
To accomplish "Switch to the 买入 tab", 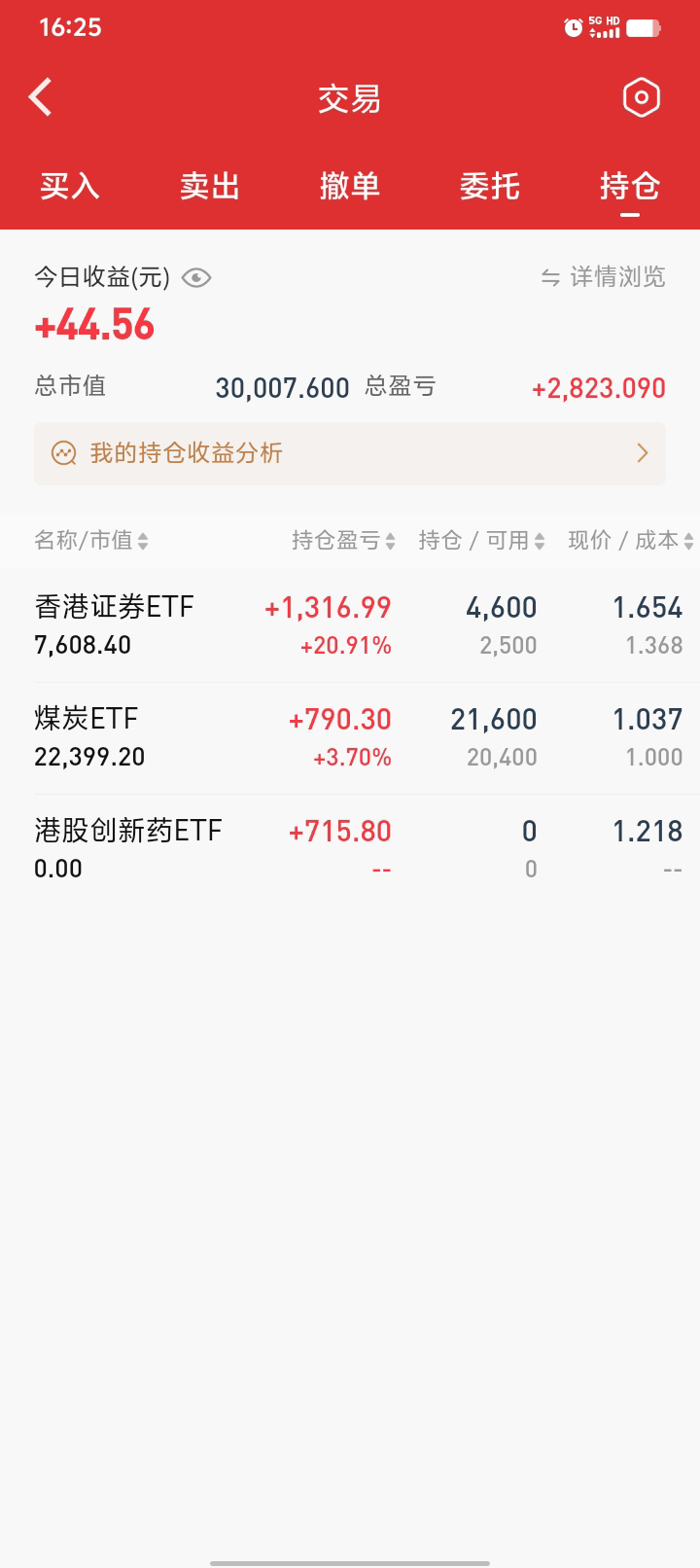I will pyautogui.click(x=70, y=186).
